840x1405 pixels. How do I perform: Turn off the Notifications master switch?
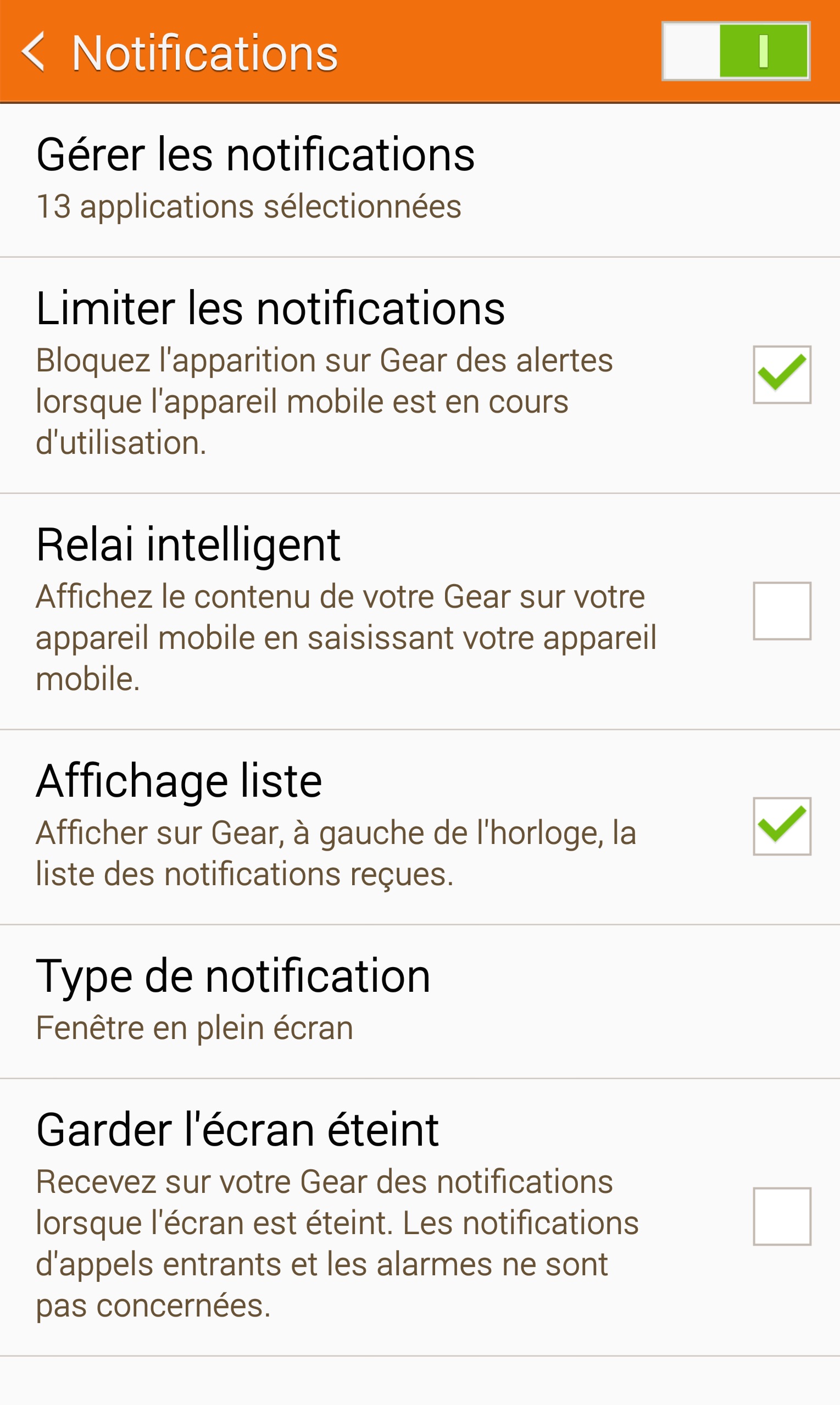(x=735, y=52)
